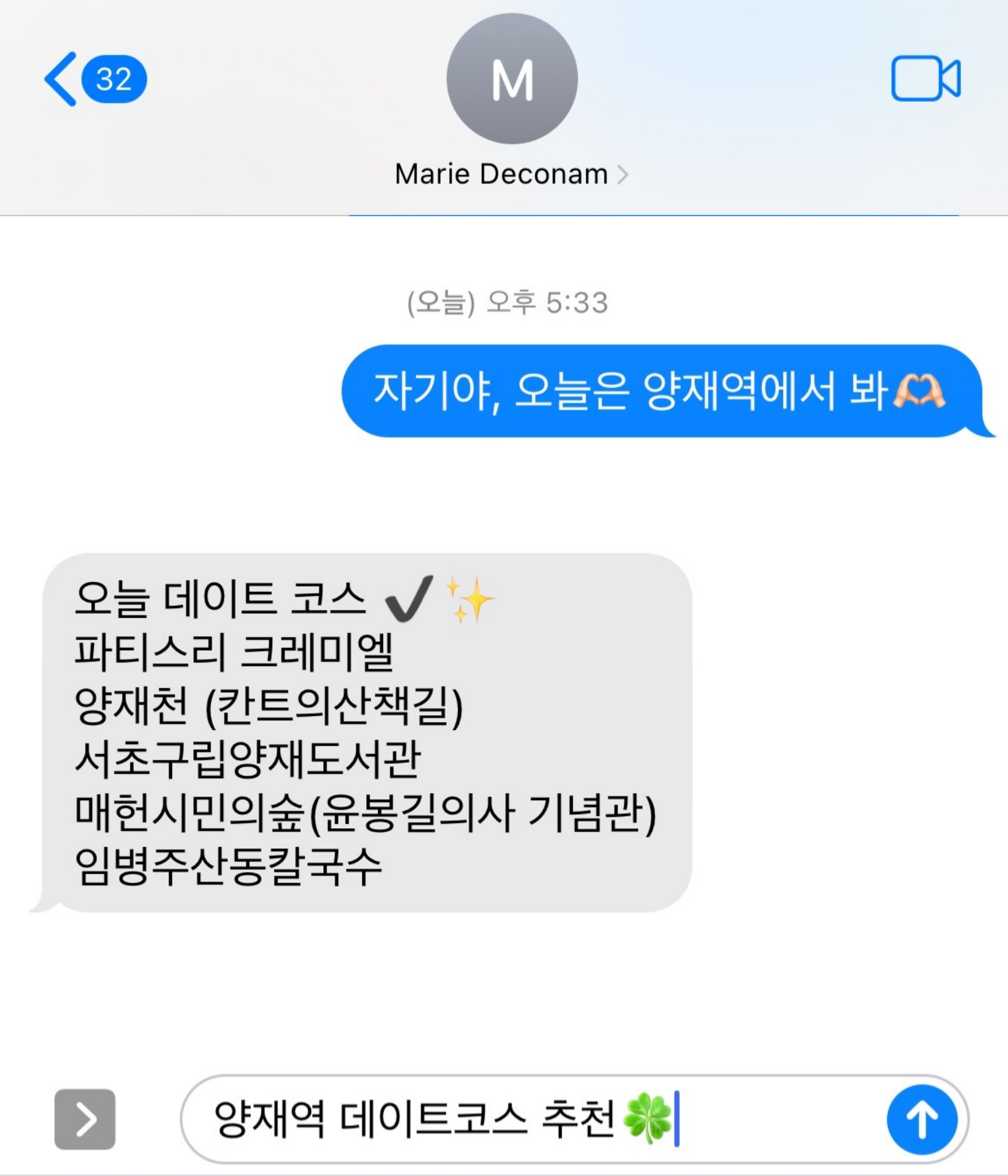
Task: Open Marie Deconam contact details
Action: coord(511,174)
